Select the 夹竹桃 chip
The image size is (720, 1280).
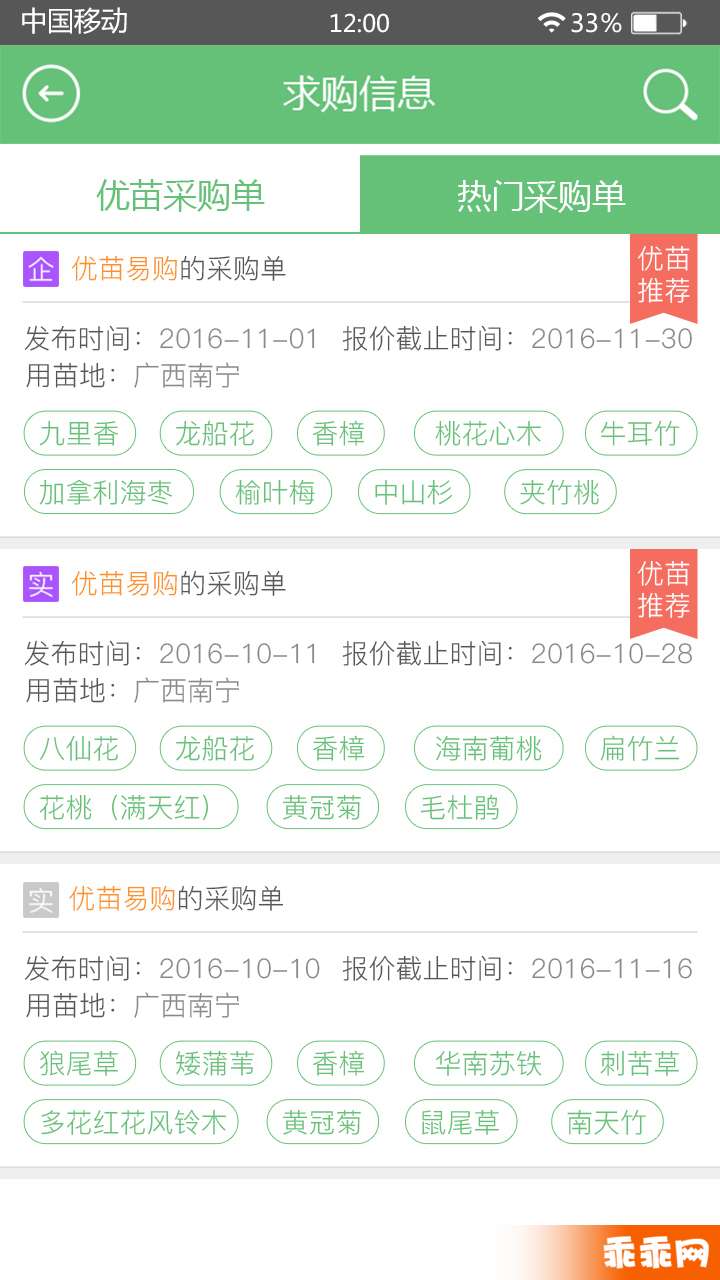pyautogui.click(x=561, y=492)
